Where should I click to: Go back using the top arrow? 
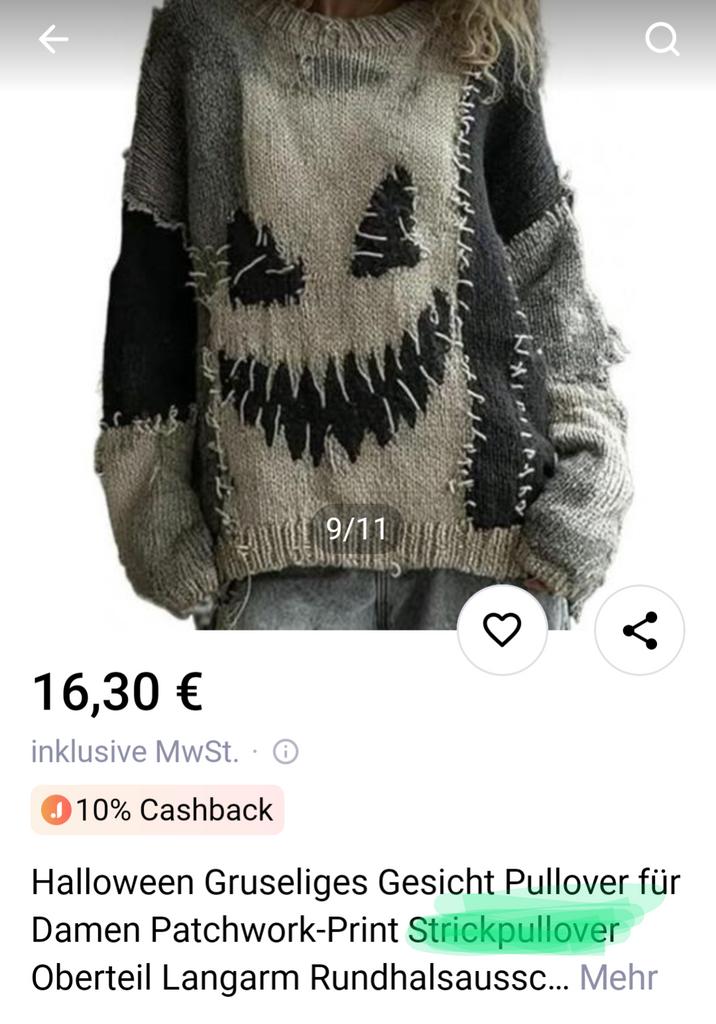pyautogui.click(x=53, y=39)
